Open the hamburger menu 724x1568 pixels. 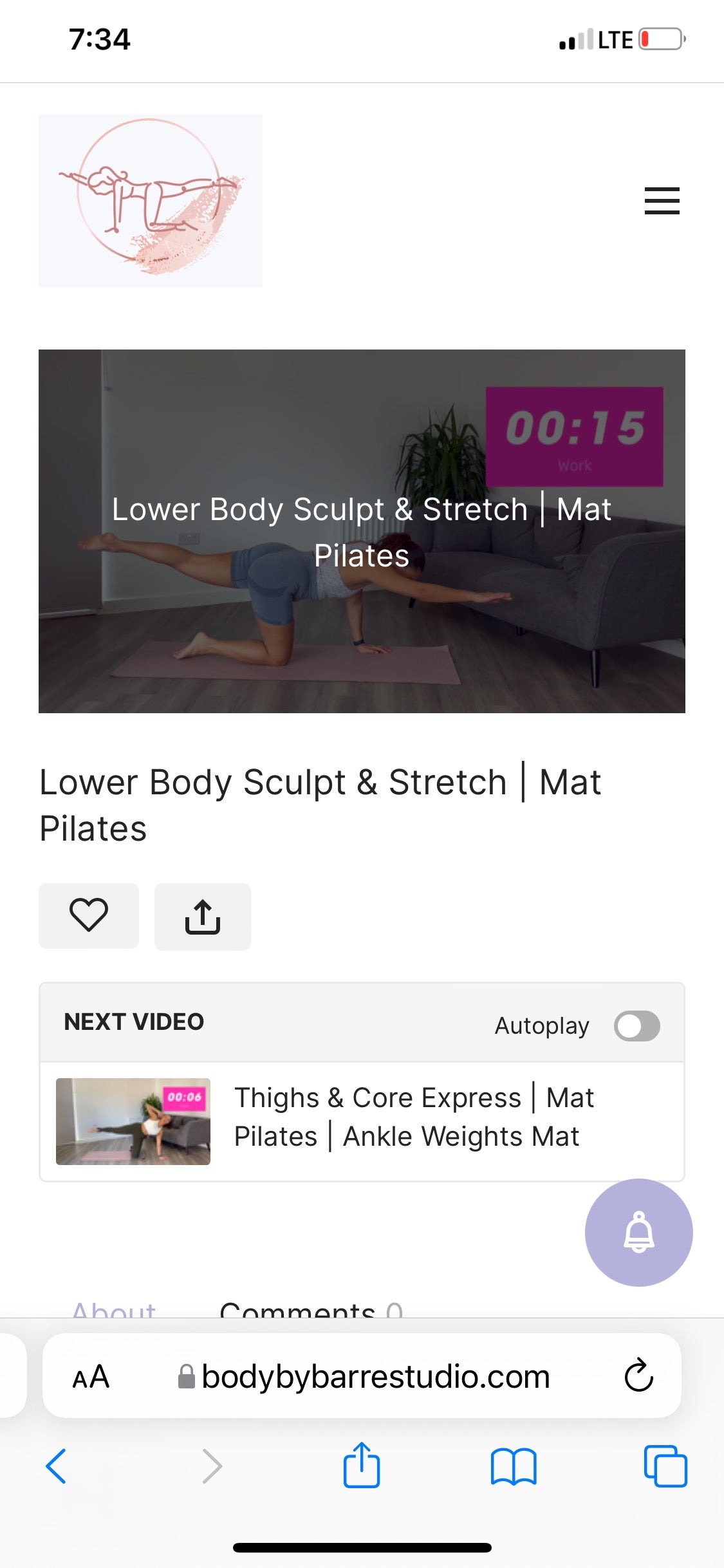click(662, 201)
